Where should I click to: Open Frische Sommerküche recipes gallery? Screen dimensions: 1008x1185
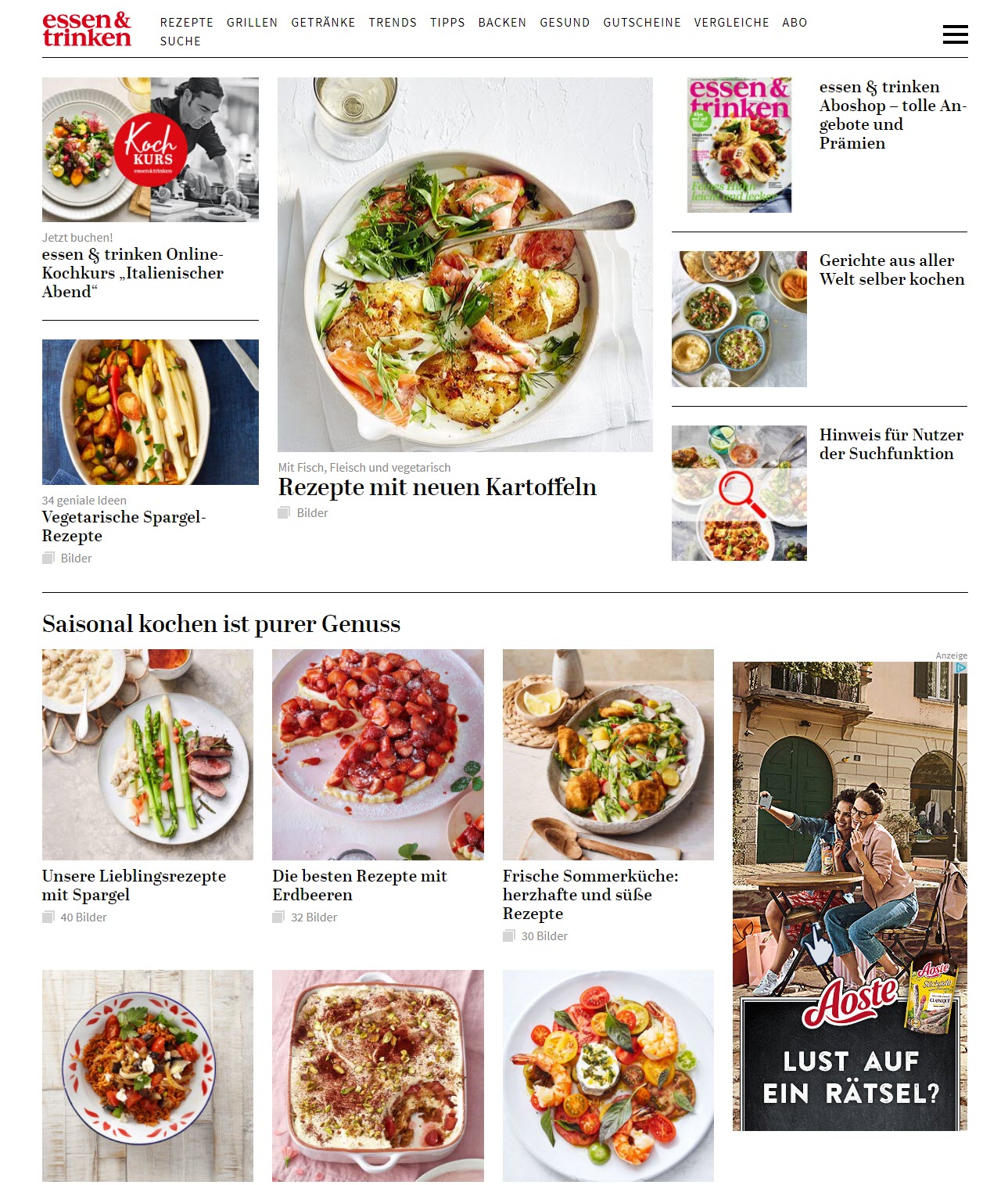(590, 894)
